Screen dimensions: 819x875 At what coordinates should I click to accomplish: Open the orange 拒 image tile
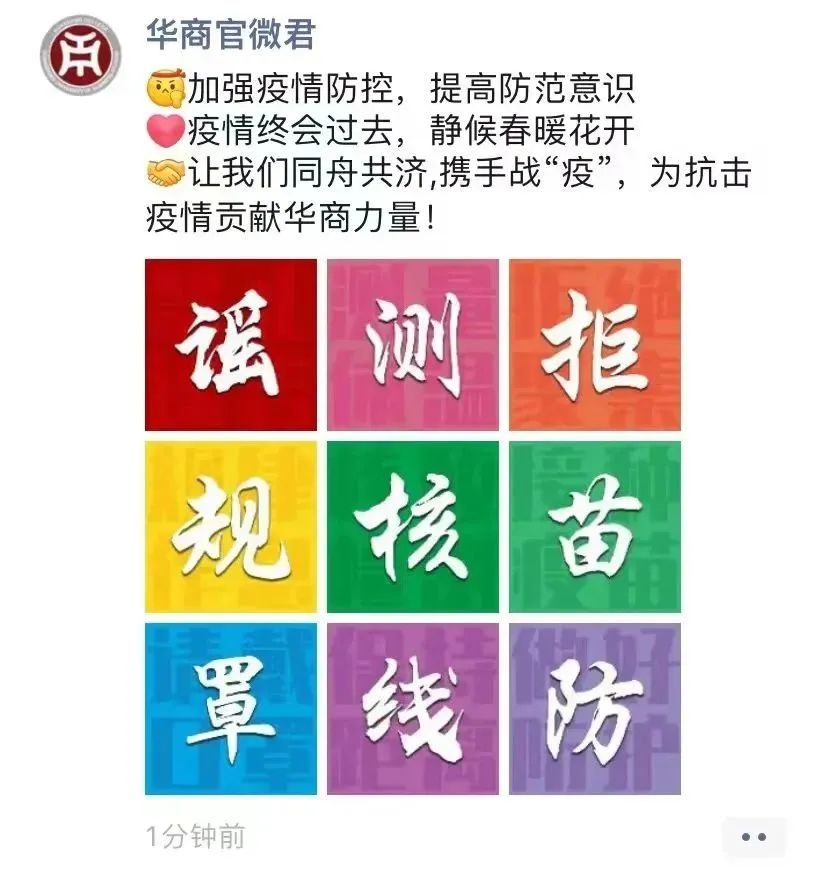(595, 345)
